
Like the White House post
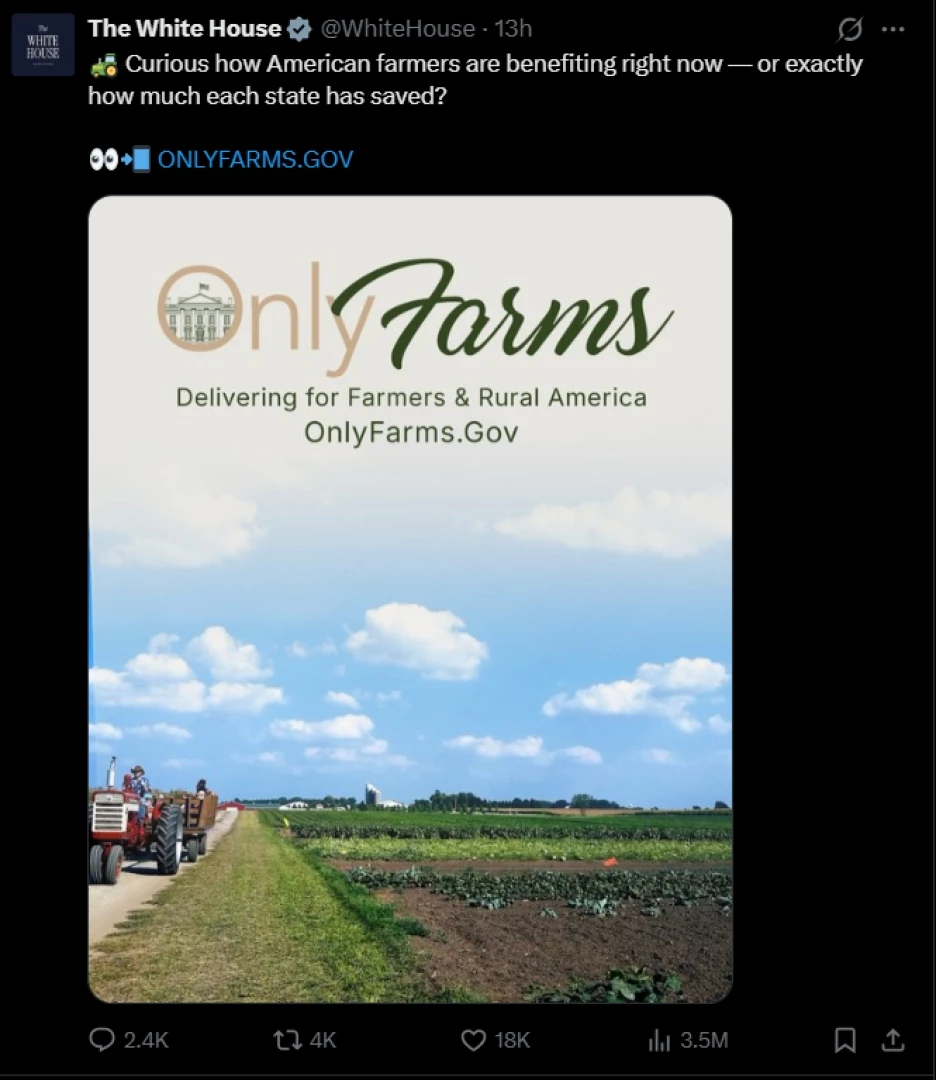pos(474,1040)
